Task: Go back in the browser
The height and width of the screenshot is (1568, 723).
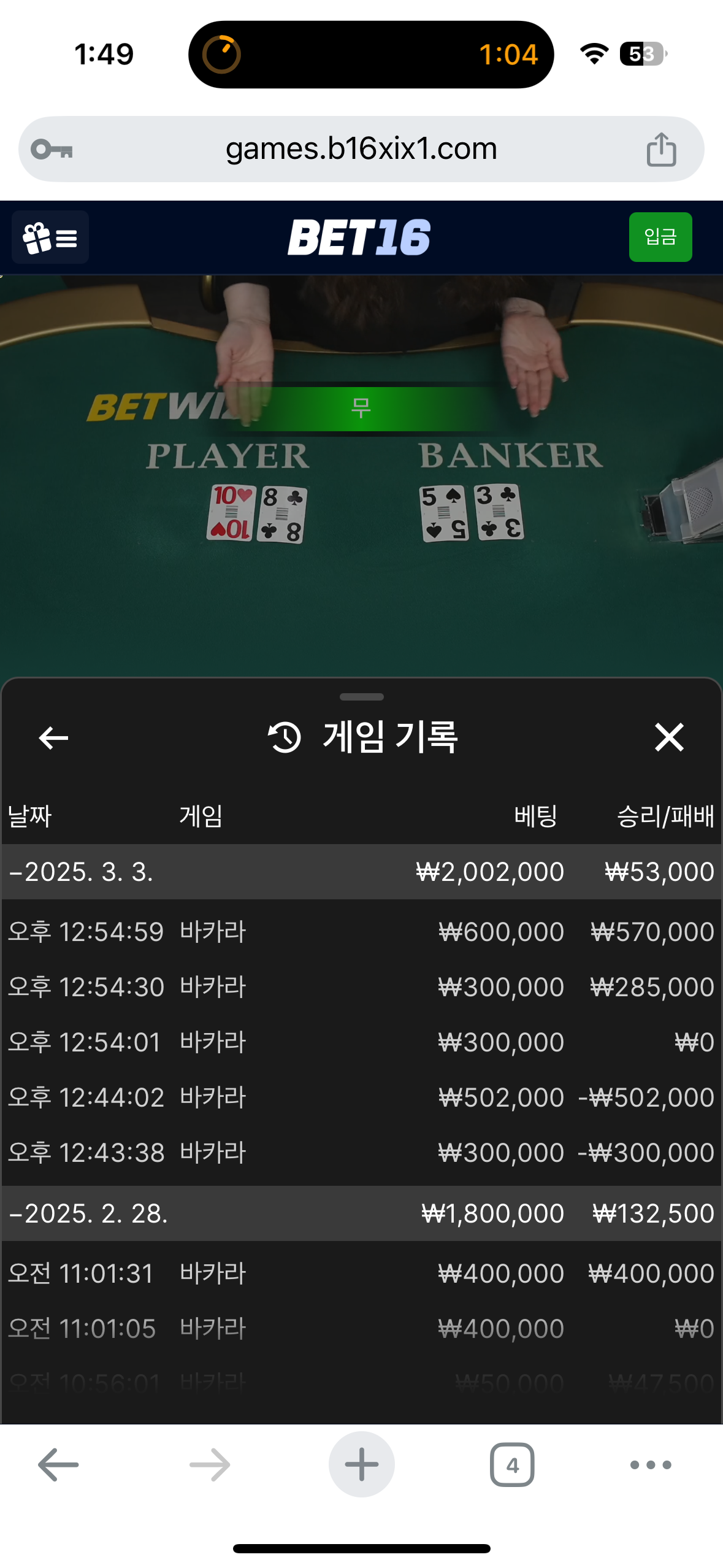Action: click(x=58, y=1465)
